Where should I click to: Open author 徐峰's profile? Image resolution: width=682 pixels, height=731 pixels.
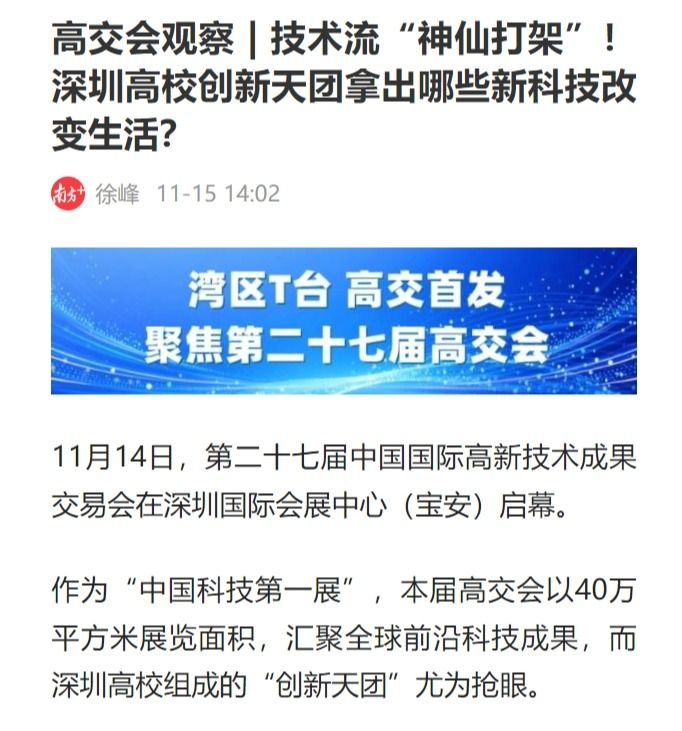(118, 193)
